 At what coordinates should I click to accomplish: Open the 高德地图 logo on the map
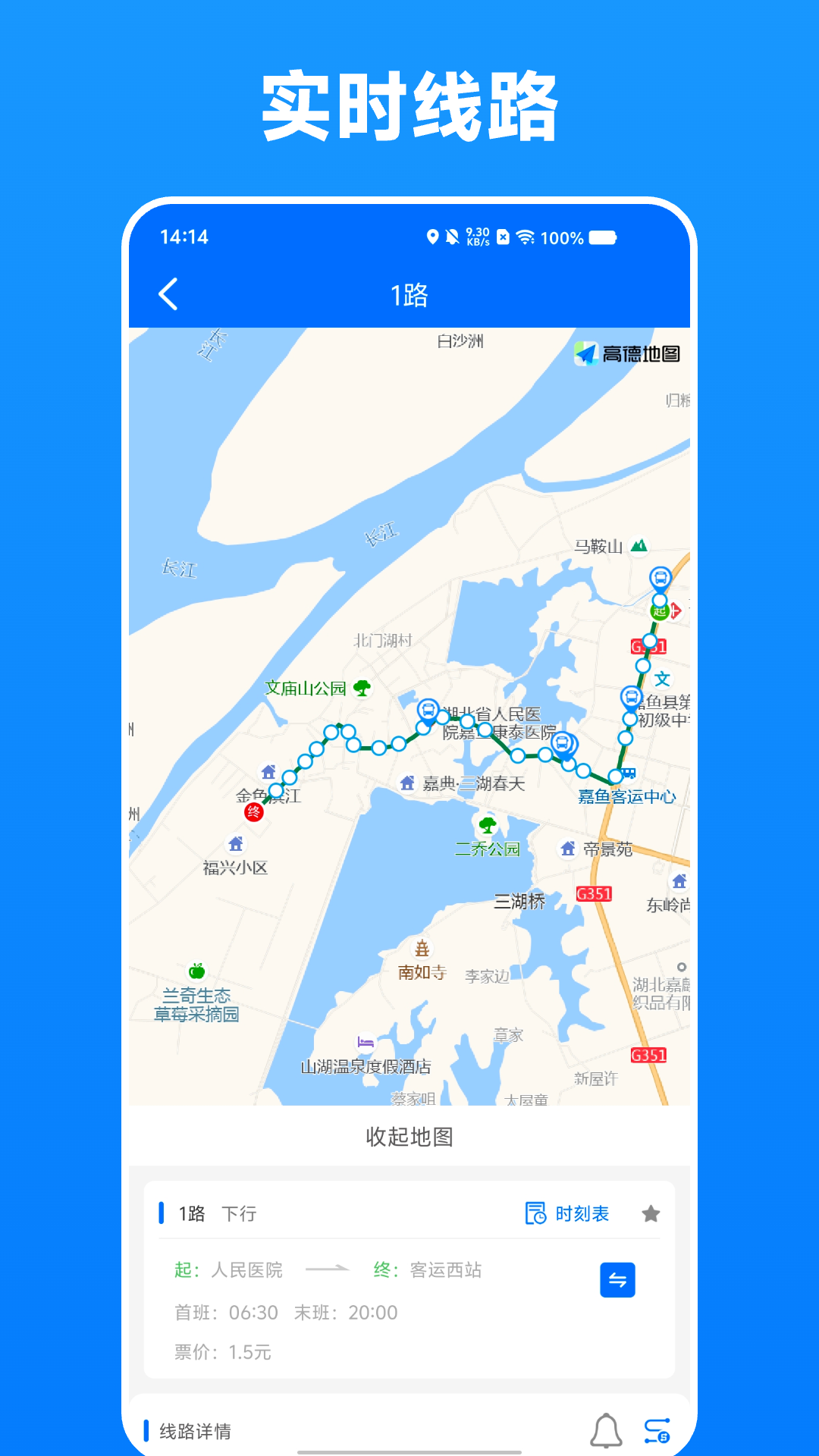[x=631, y=352]
